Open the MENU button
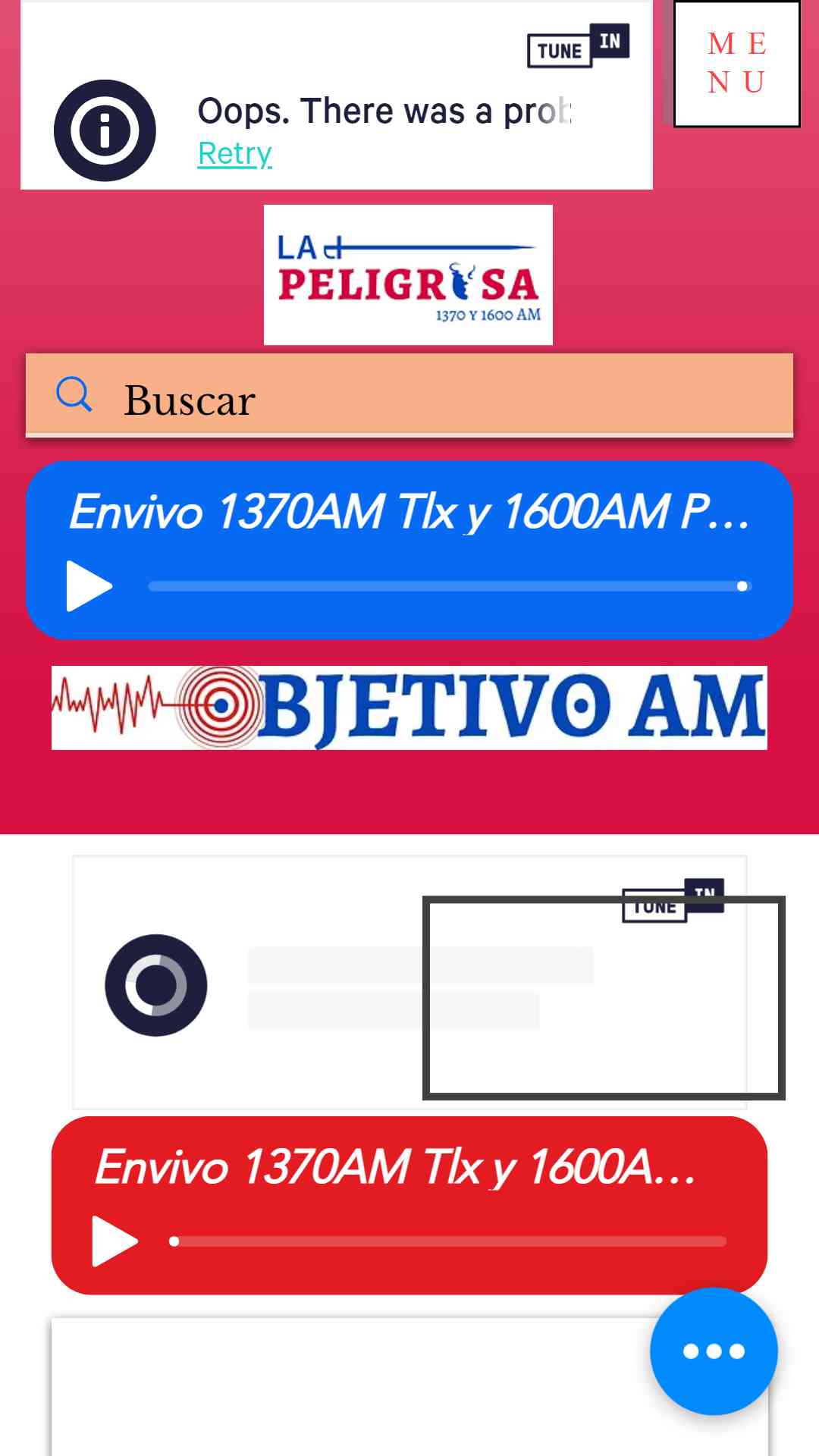The width and height of the screenshot is (819, 1456). tap(736, 64)
